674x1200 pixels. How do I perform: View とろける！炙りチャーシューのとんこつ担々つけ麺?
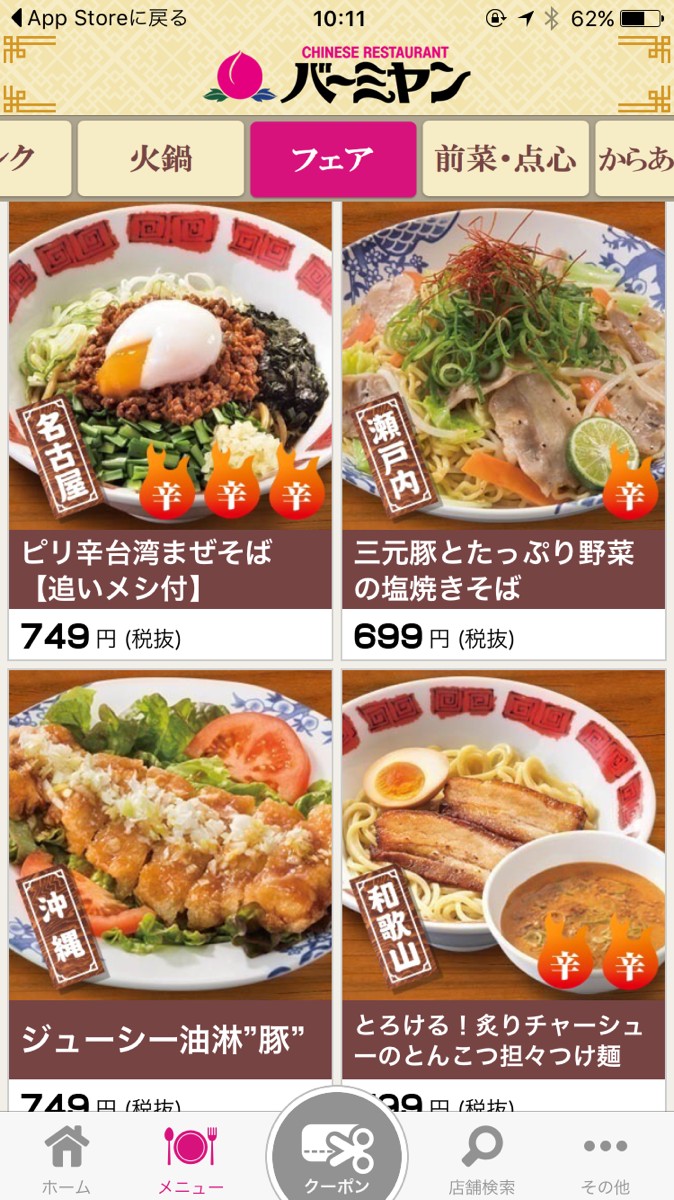pyautogui.click(x=503, y=880)
